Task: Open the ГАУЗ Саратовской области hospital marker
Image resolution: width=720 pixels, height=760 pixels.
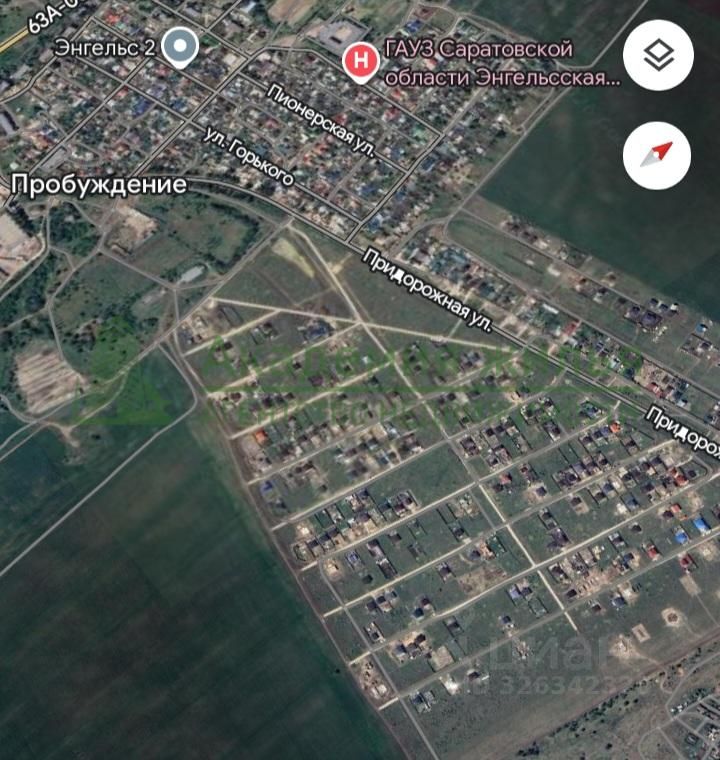Action: coord(361,62)
